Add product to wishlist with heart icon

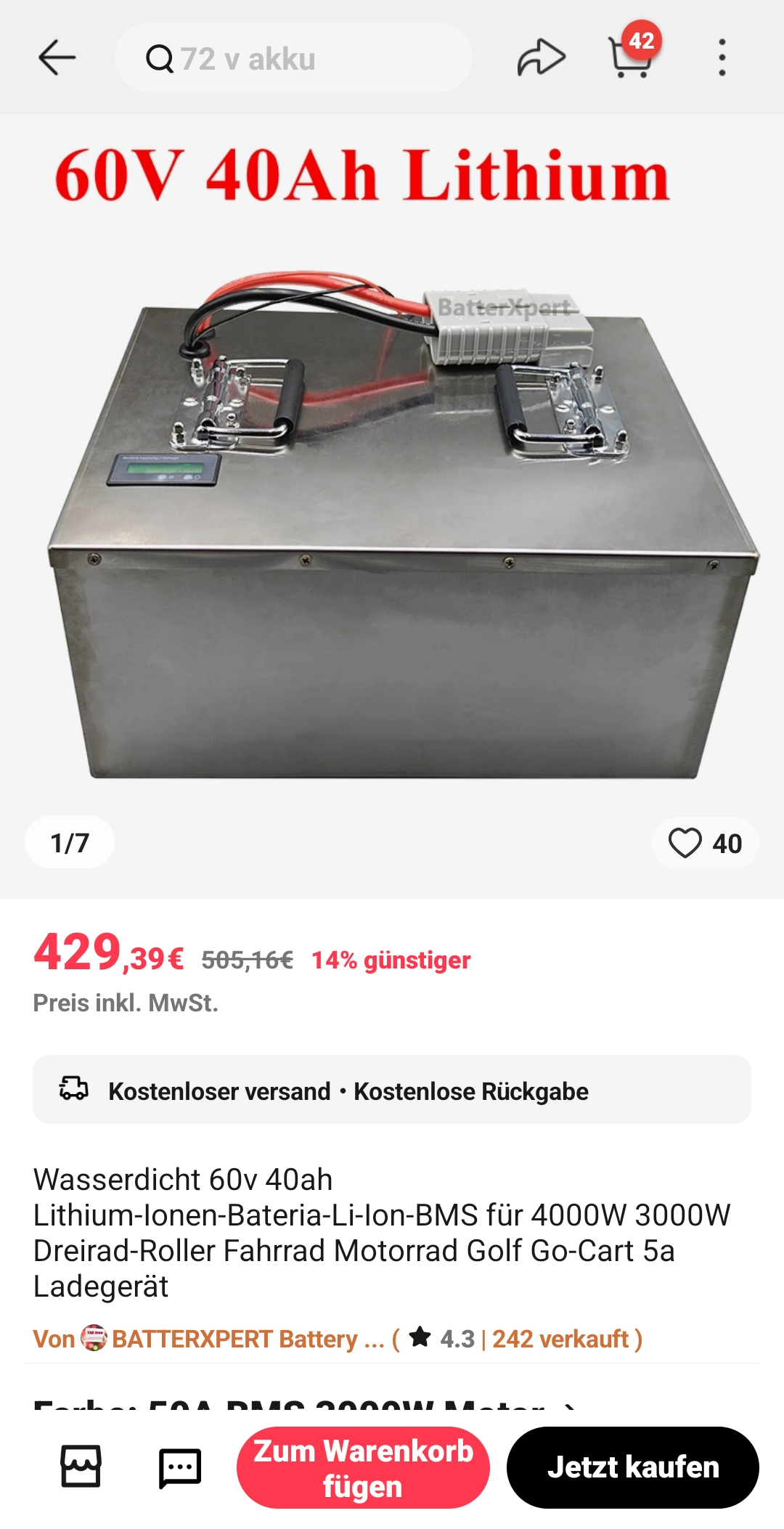685,843
